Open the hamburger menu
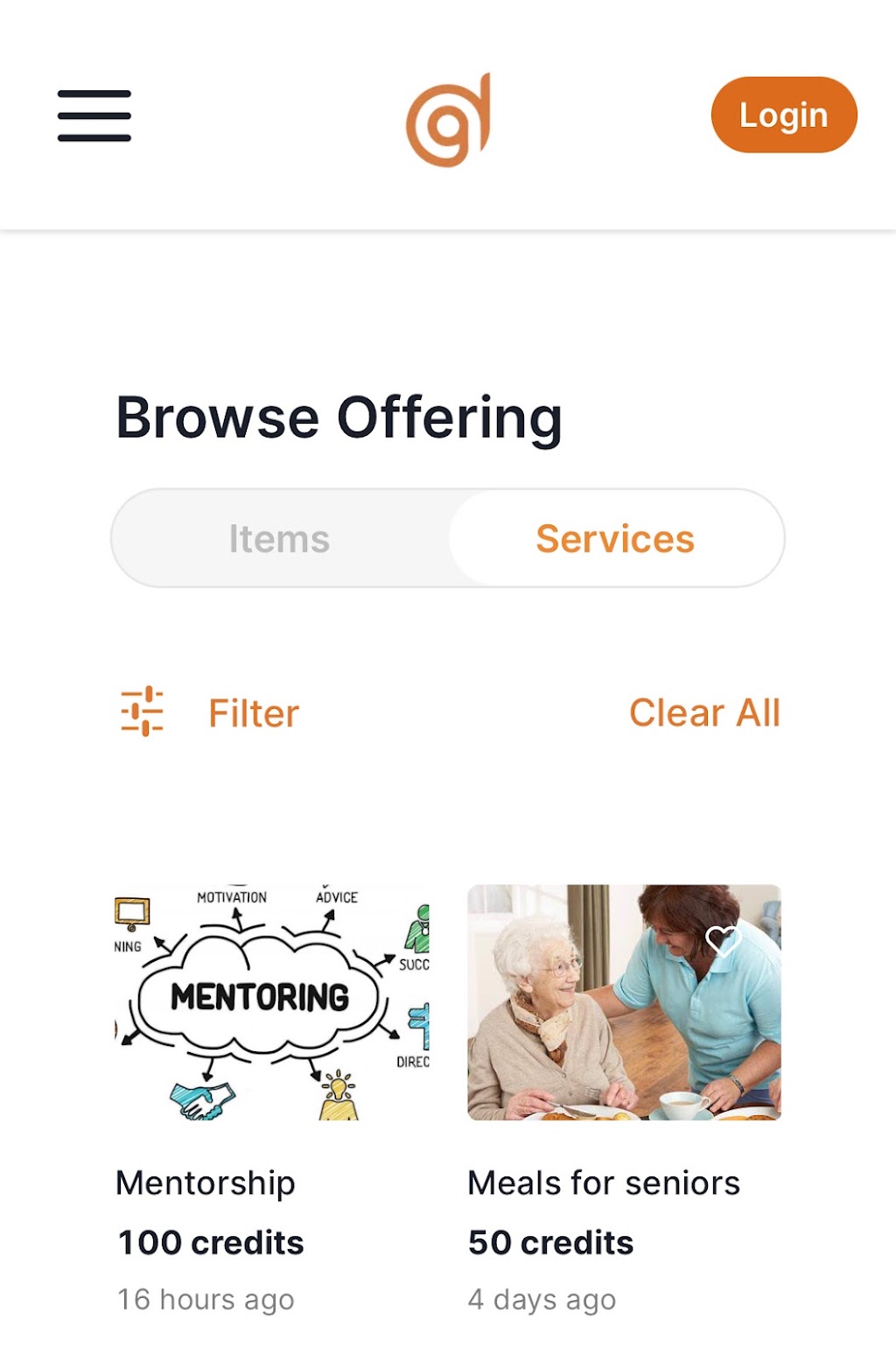This screenshot has width=896, height=1362. click(94, 116)
